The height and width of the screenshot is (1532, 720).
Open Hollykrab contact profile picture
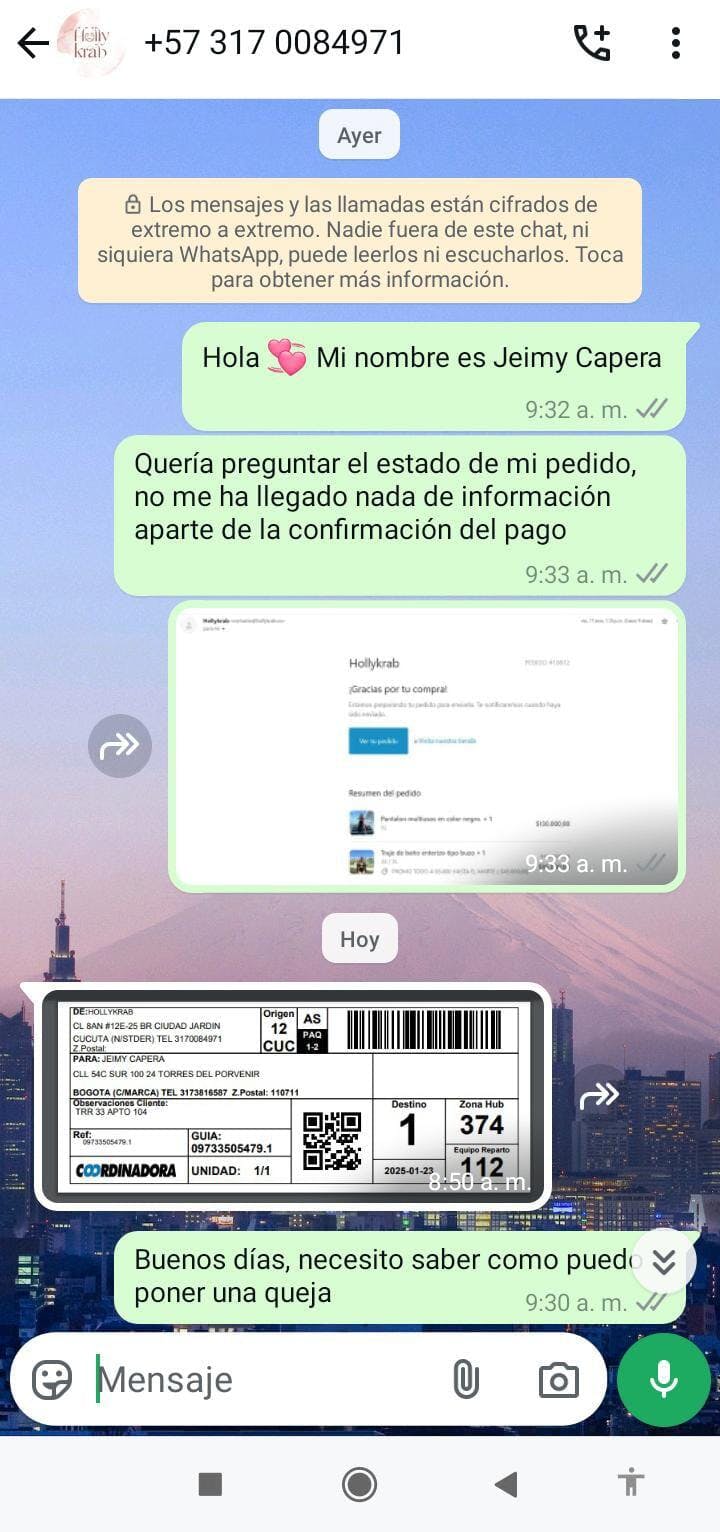point(90,43)
